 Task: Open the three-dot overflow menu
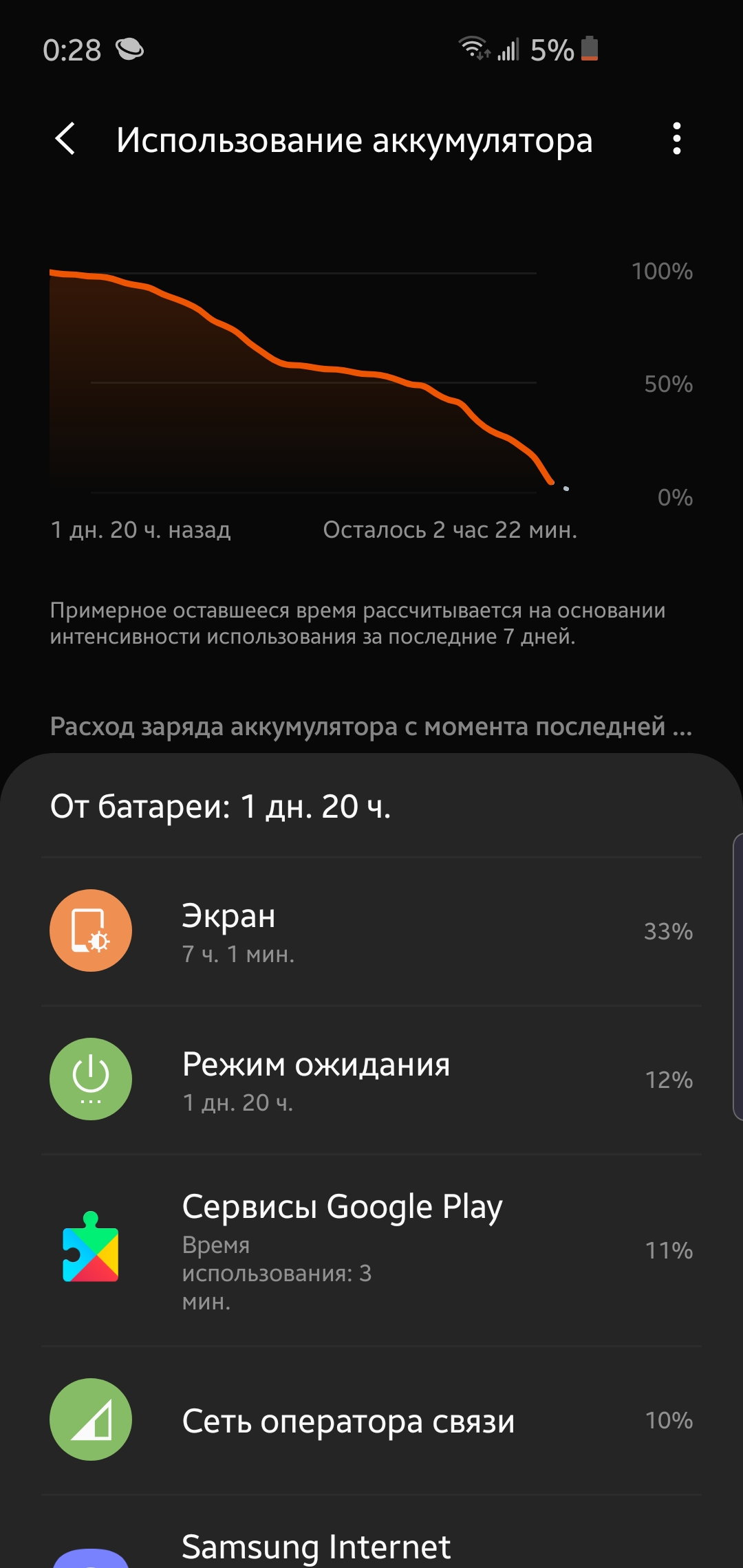[677, 139]
